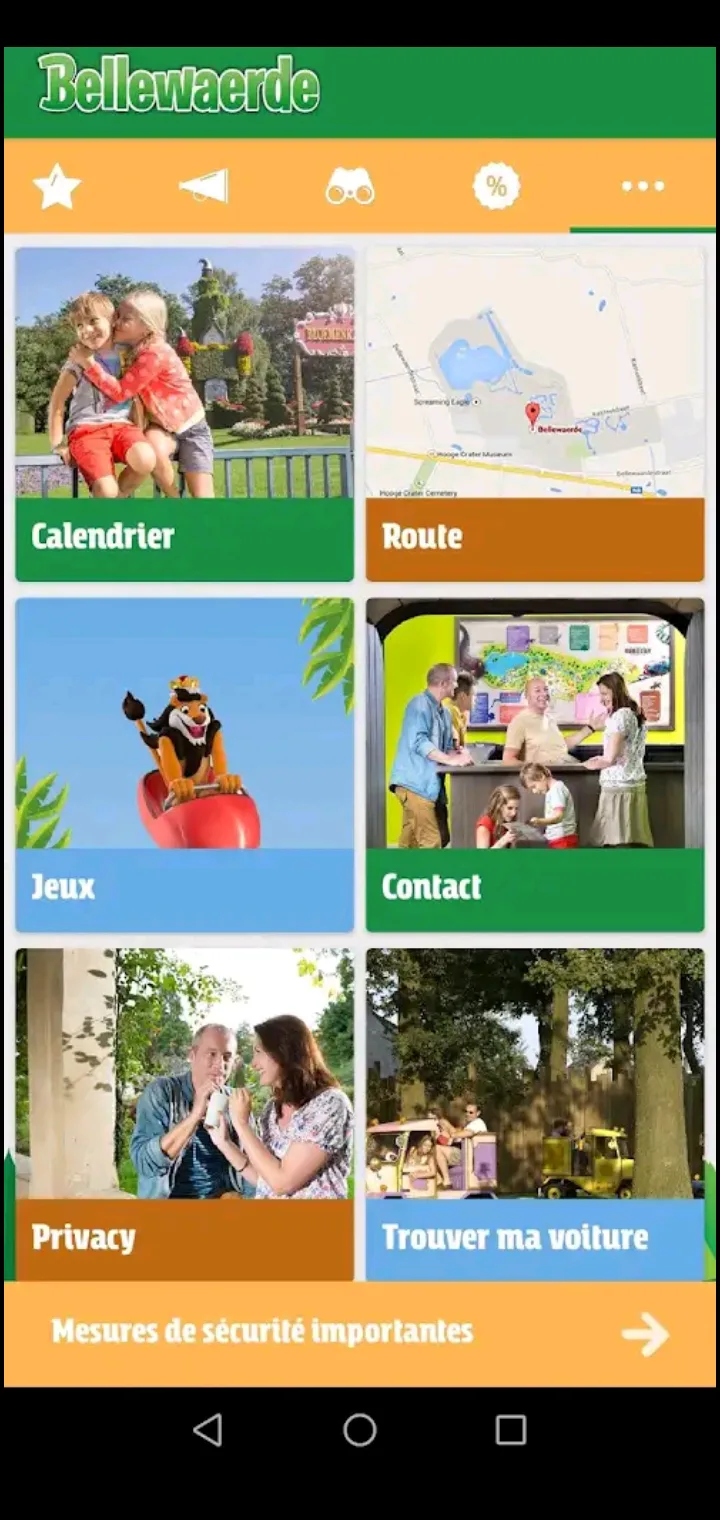Switch to the star favorites tab
This screenshot has height=1520, width=720.
pyautogui.click(x=57, y=187)
